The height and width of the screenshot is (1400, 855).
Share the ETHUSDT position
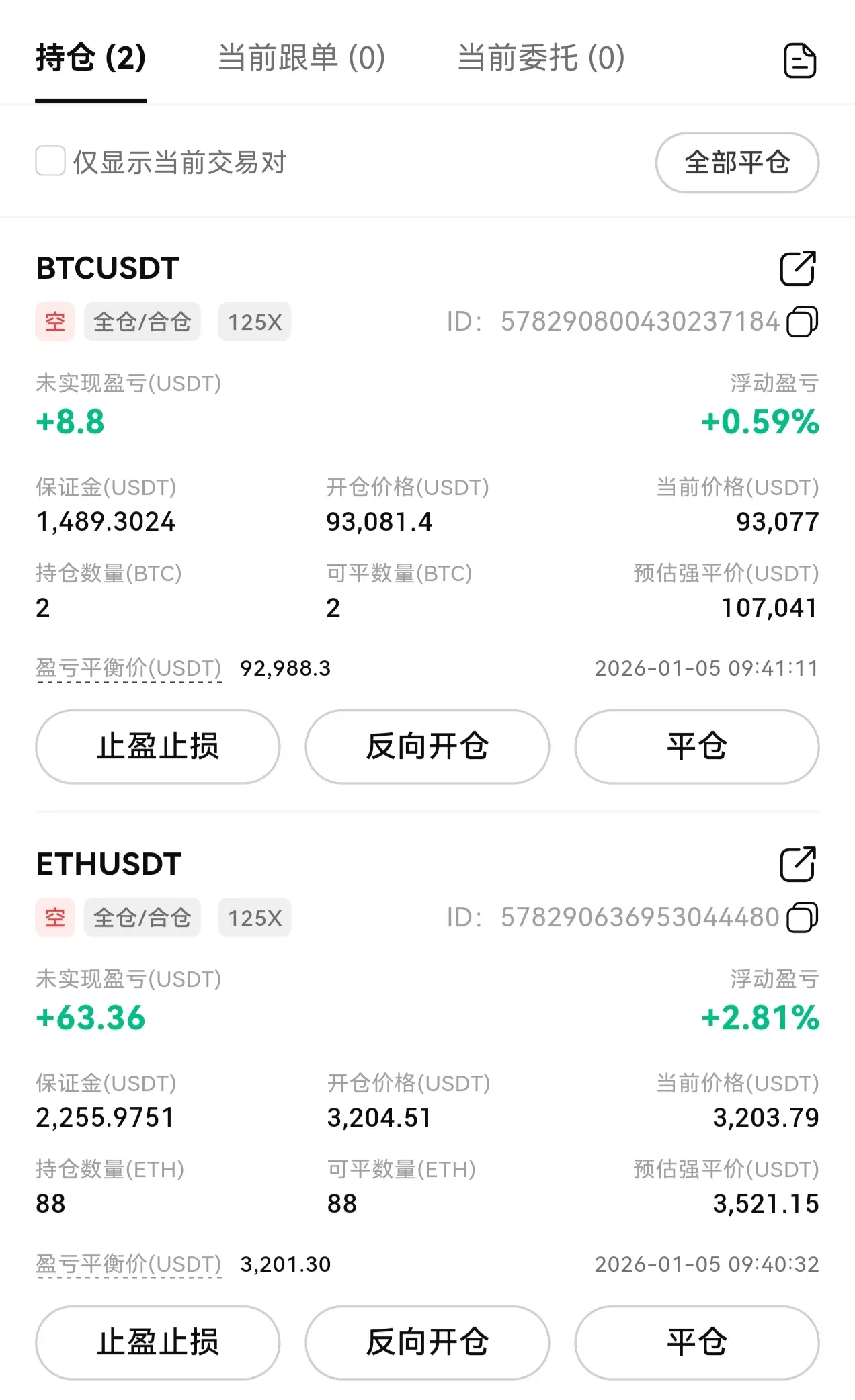pos(798,865)
